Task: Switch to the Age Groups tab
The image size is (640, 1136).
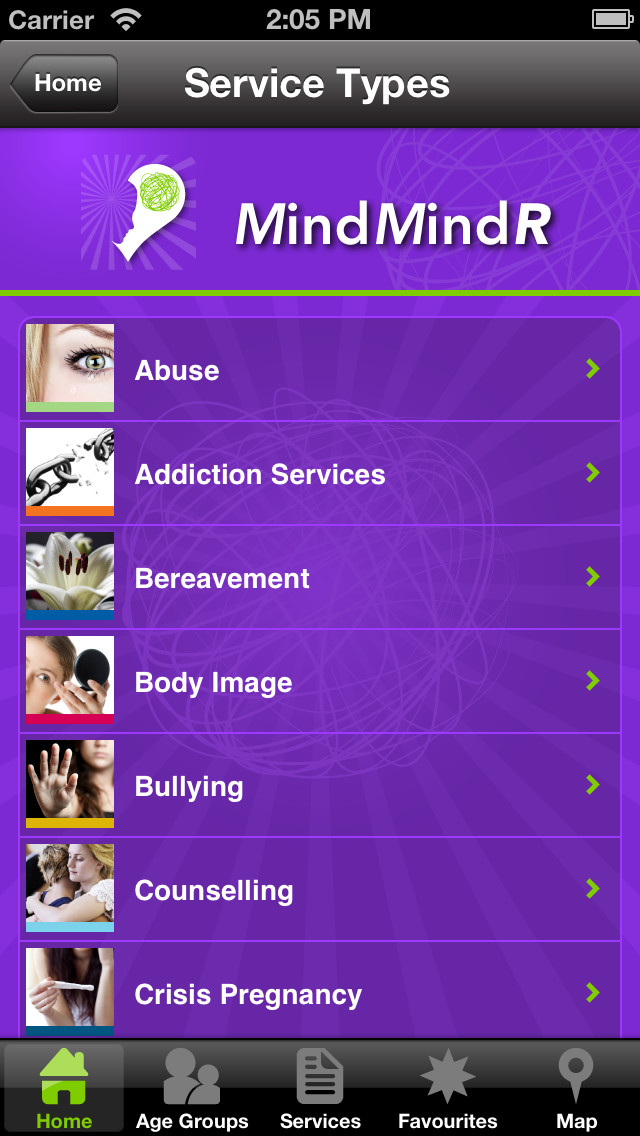Action: (x=192, y=1089)
